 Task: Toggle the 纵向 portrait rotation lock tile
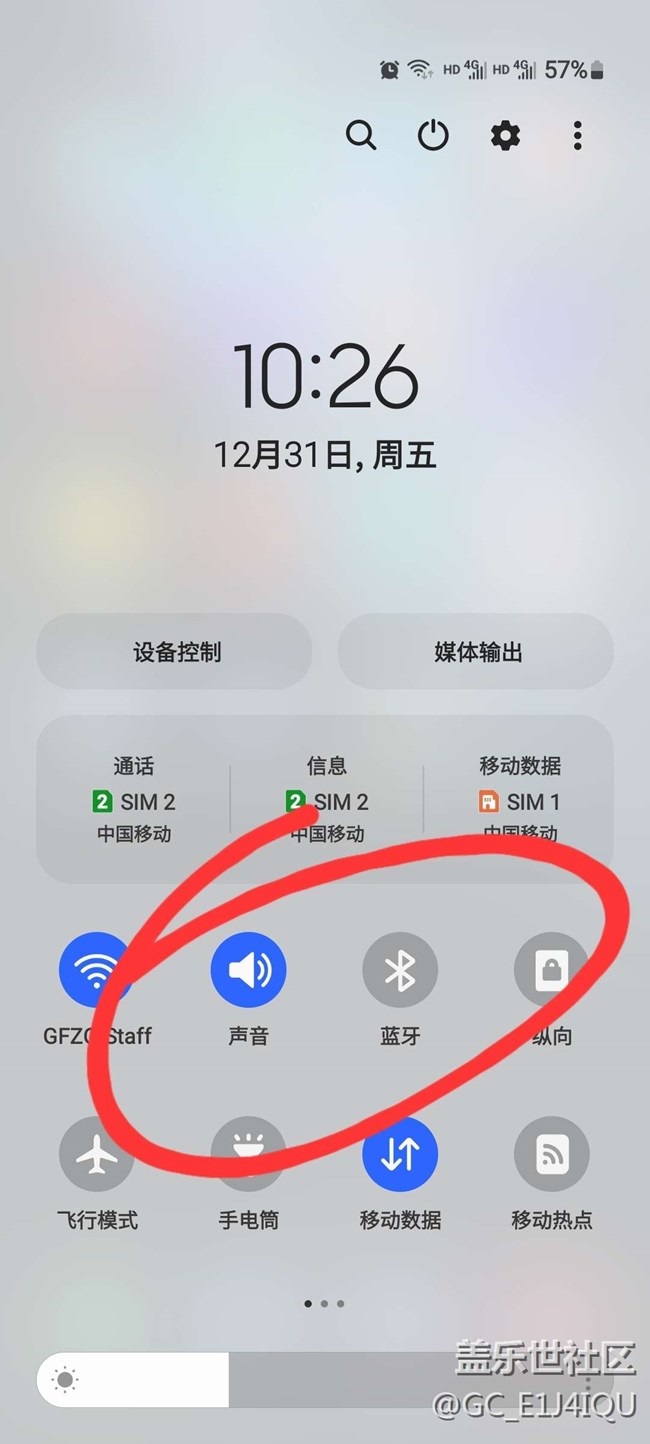coord(551,969)
